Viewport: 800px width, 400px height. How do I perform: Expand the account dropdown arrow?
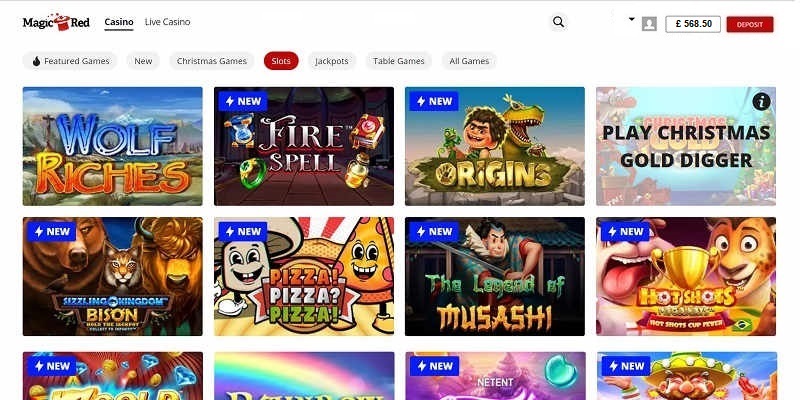tap(631, 19)
